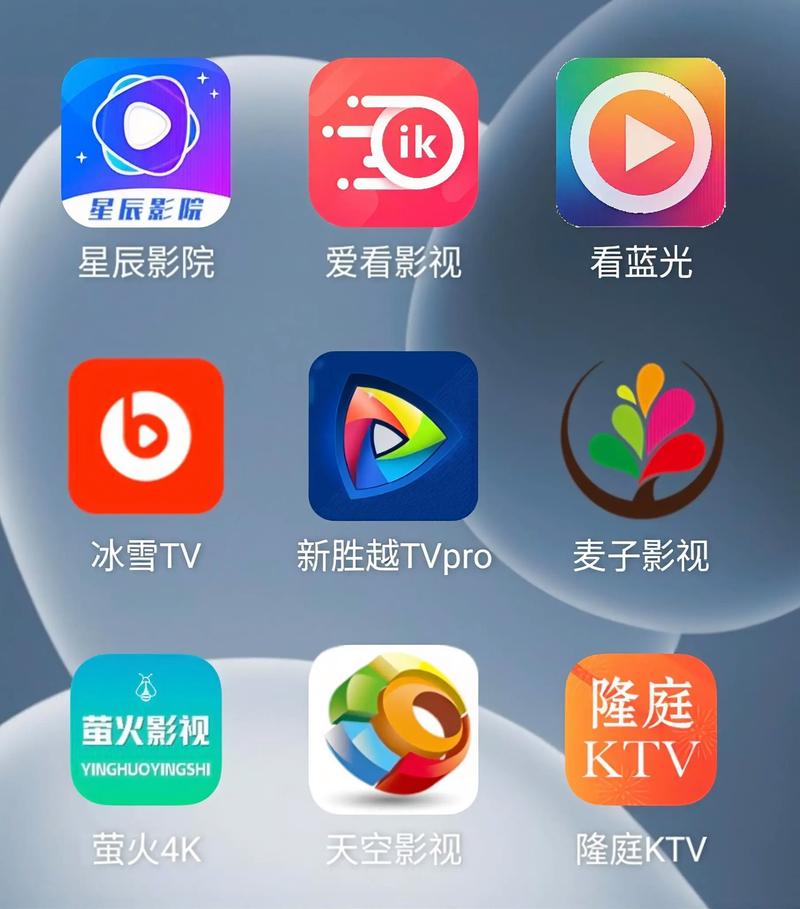Open the 隆庭KTV app
This screenshot has height=909, width=800.
(x=640, y=730)
